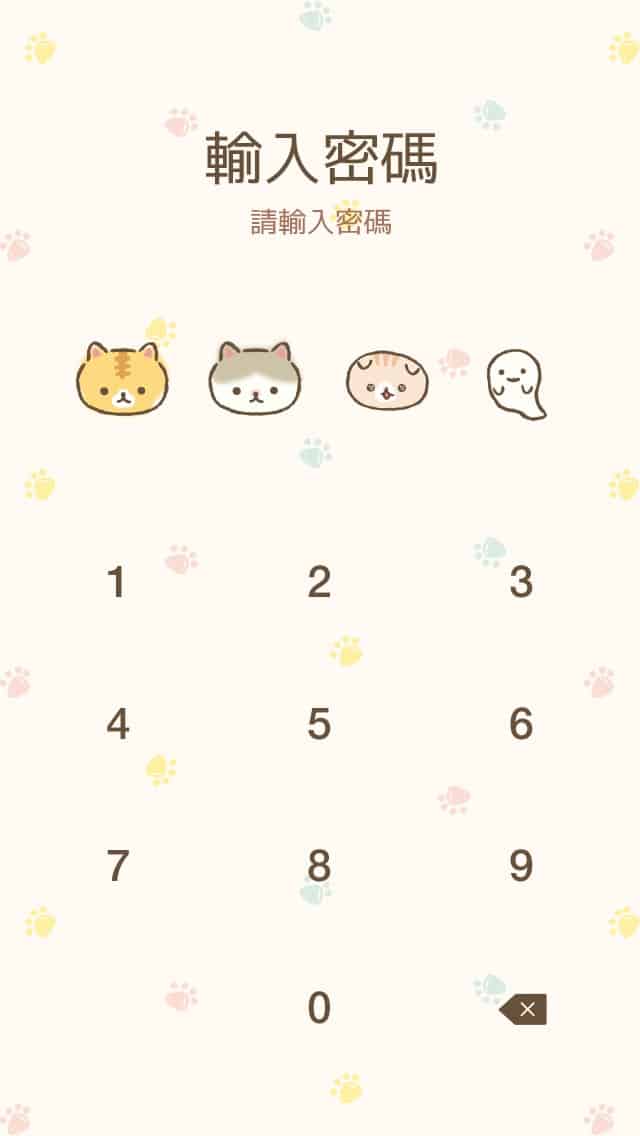Tap the number 2 key
This screenshot has height=1136, width=640.
319,582
